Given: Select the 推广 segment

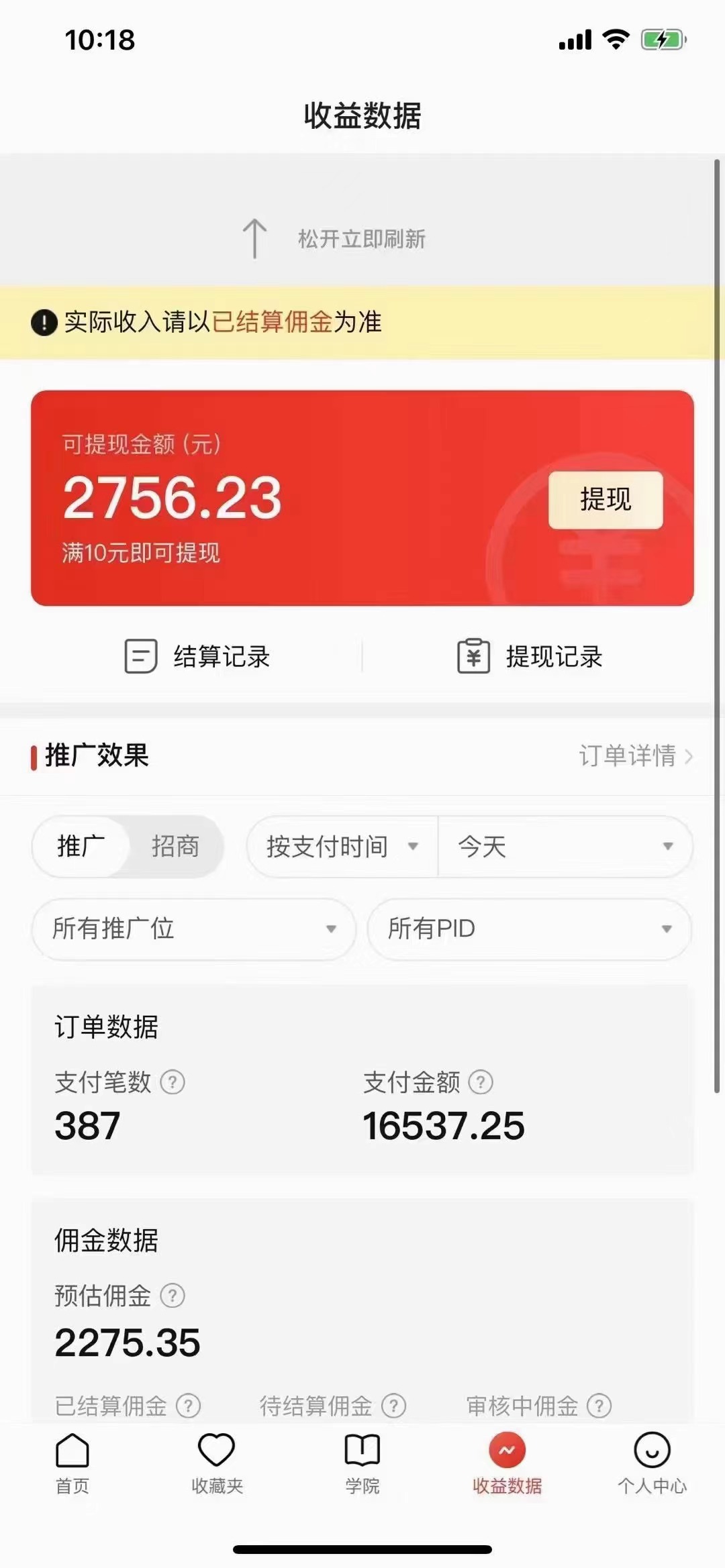Looking at the screenshot, I should [x=81, y=846].
